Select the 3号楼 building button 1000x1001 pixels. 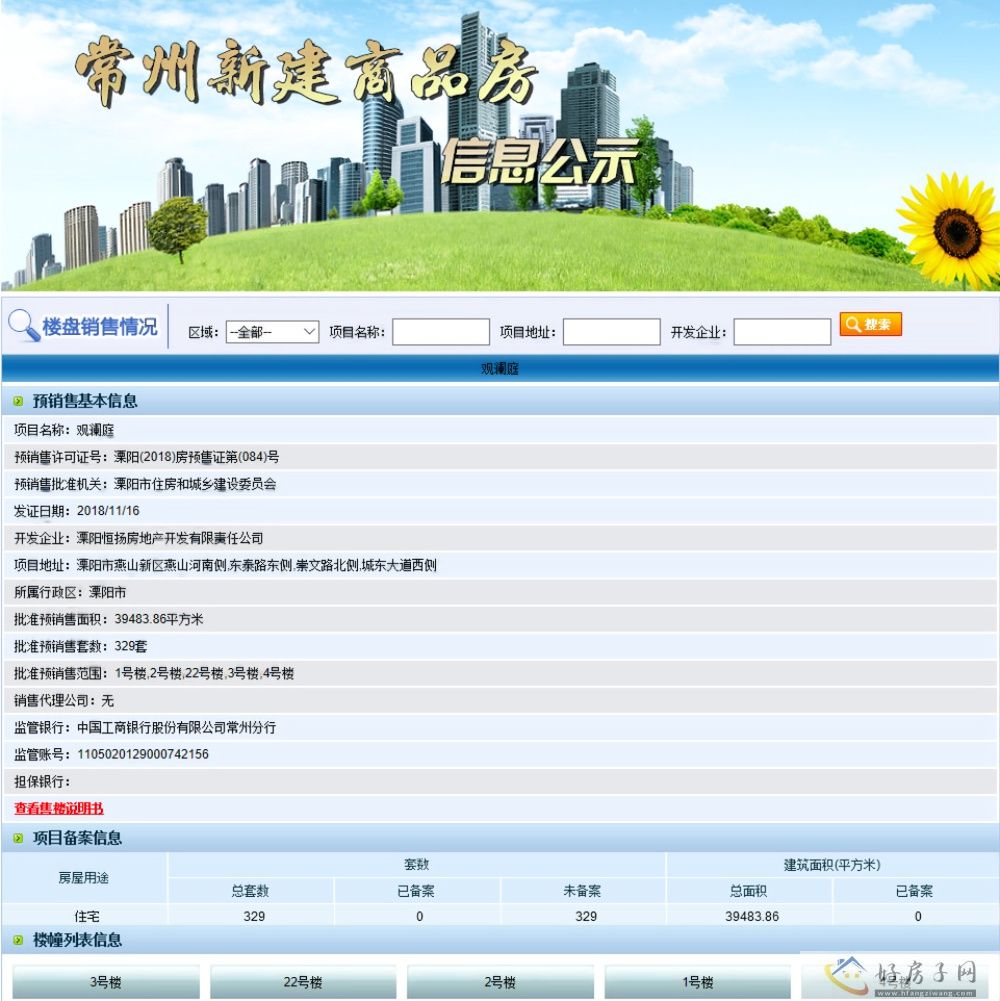click(106, 982)
